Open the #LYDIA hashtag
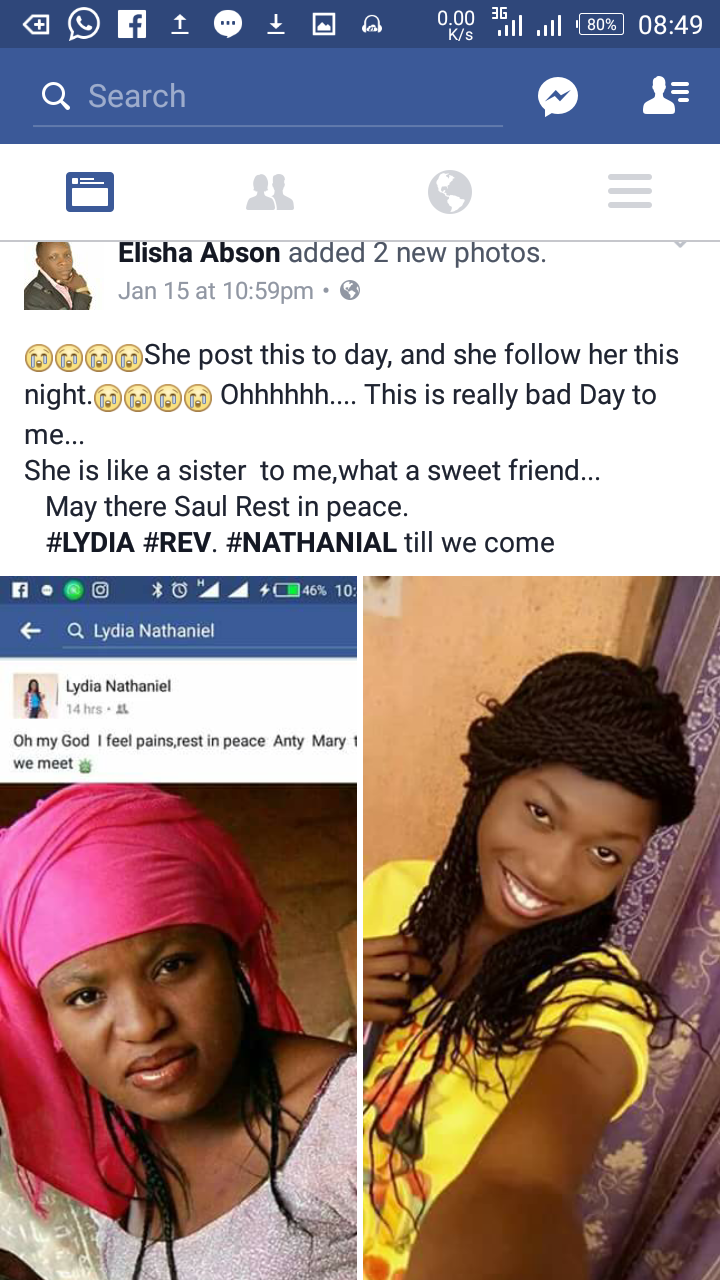 click(90, 543)
